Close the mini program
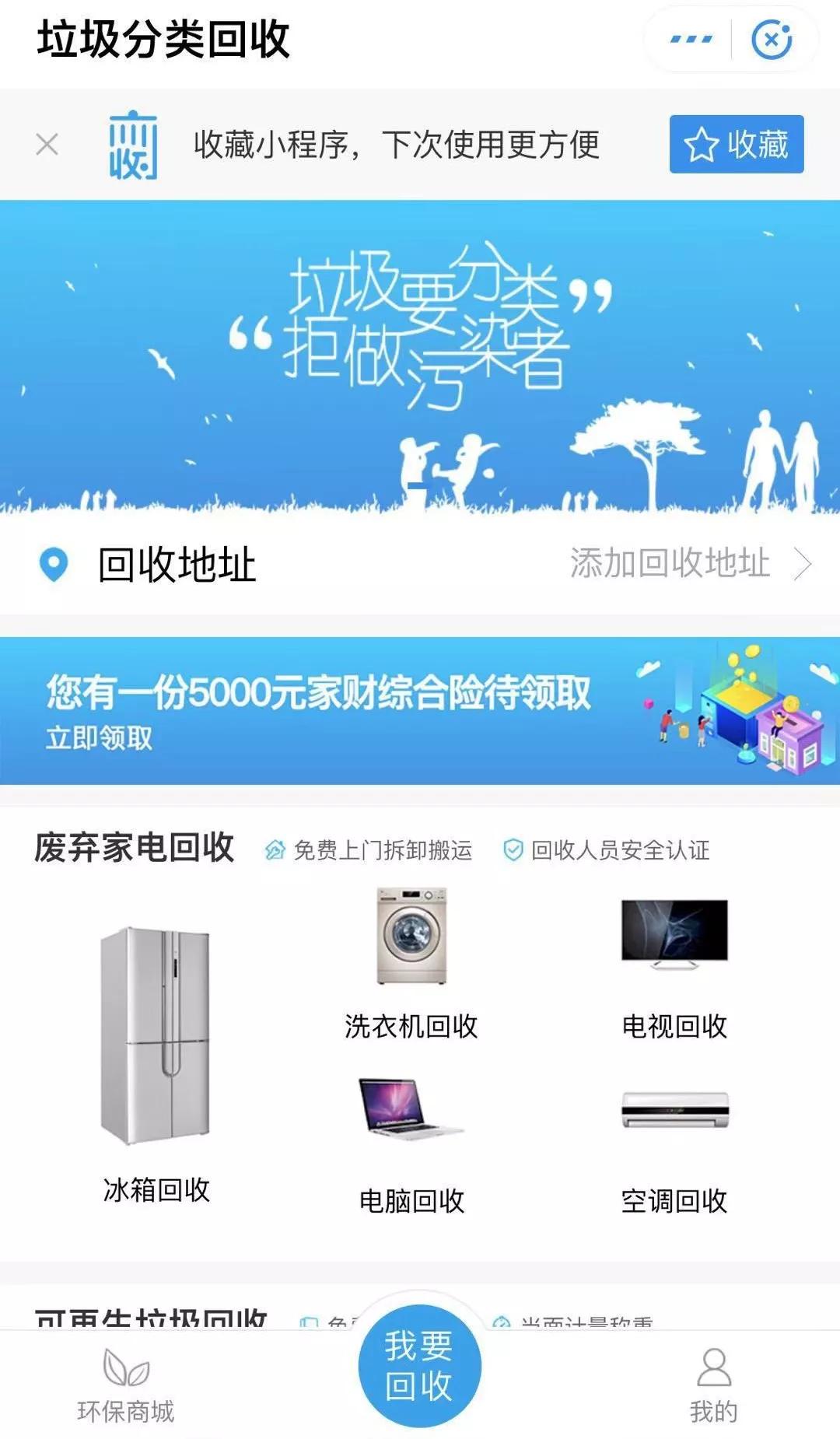 [772, 40]
